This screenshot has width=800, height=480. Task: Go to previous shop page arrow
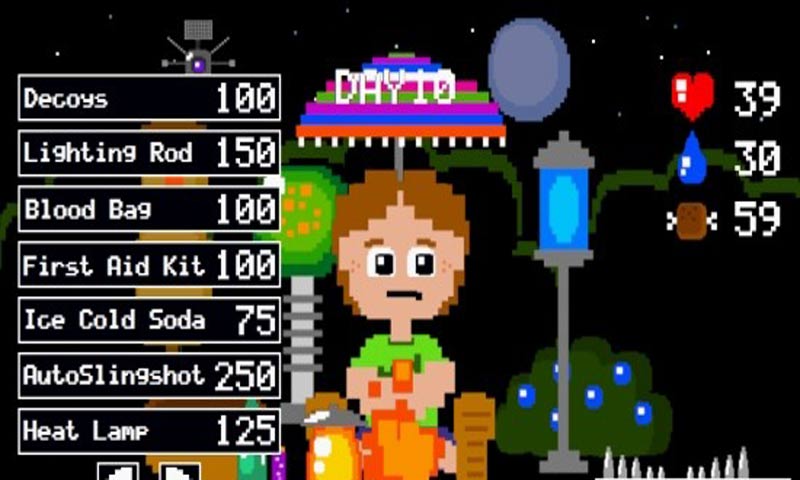point(118,471)
